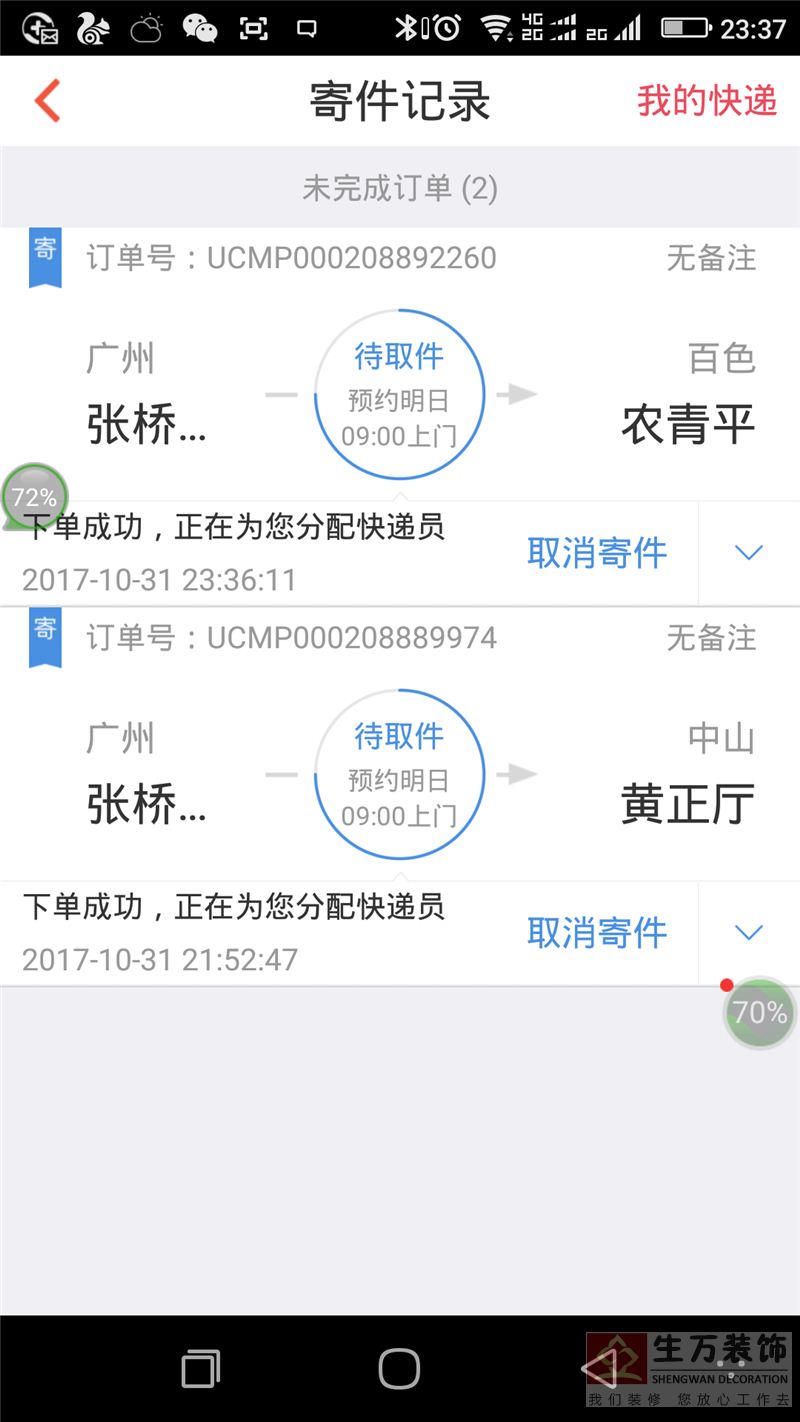Cancel shipment for order ending 889974

click(x=597, y=932)
